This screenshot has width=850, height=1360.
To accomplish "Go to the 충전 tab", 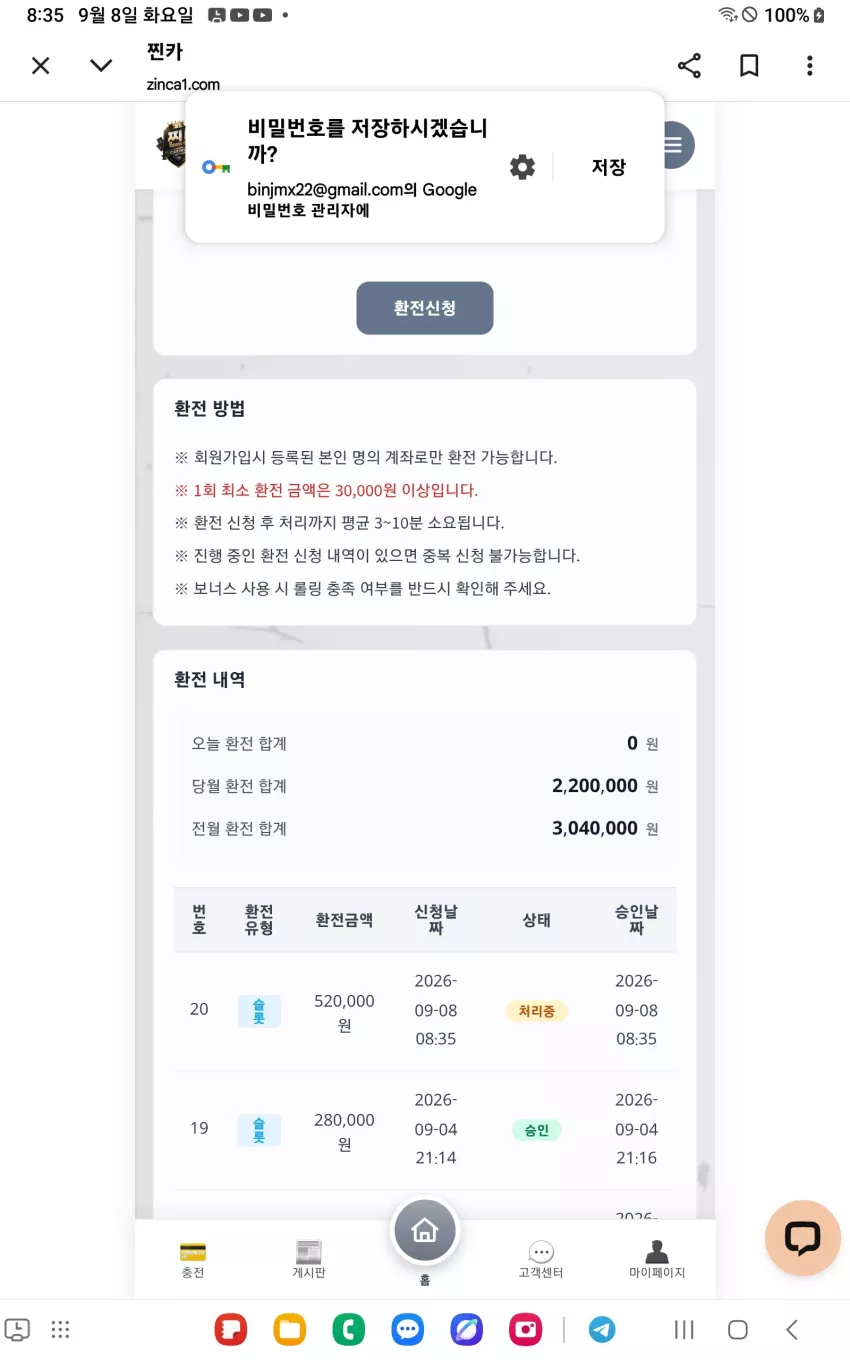I will (193, 1259).
